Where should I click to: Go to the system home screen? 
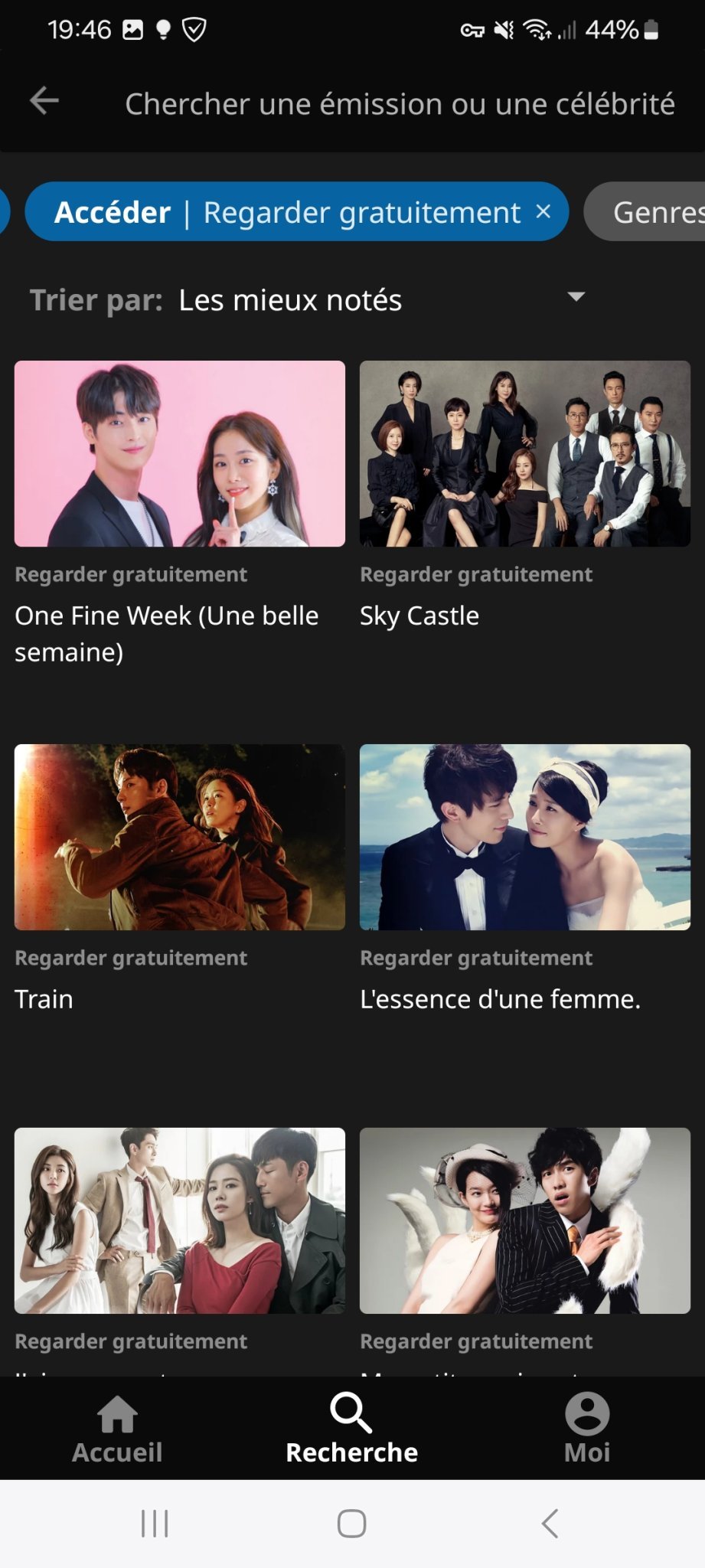tap(351, 1524)
